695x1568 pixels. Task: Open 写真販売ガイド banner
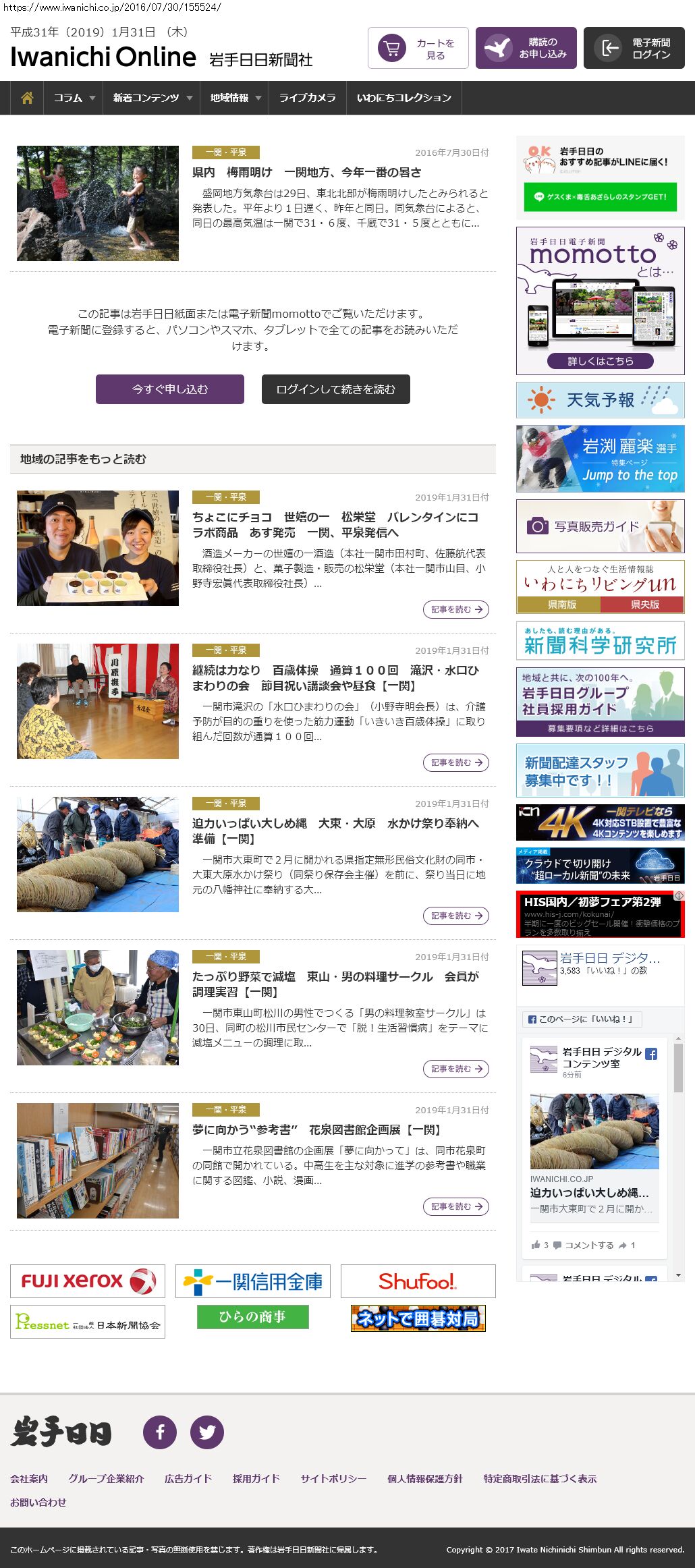[601, 526]
